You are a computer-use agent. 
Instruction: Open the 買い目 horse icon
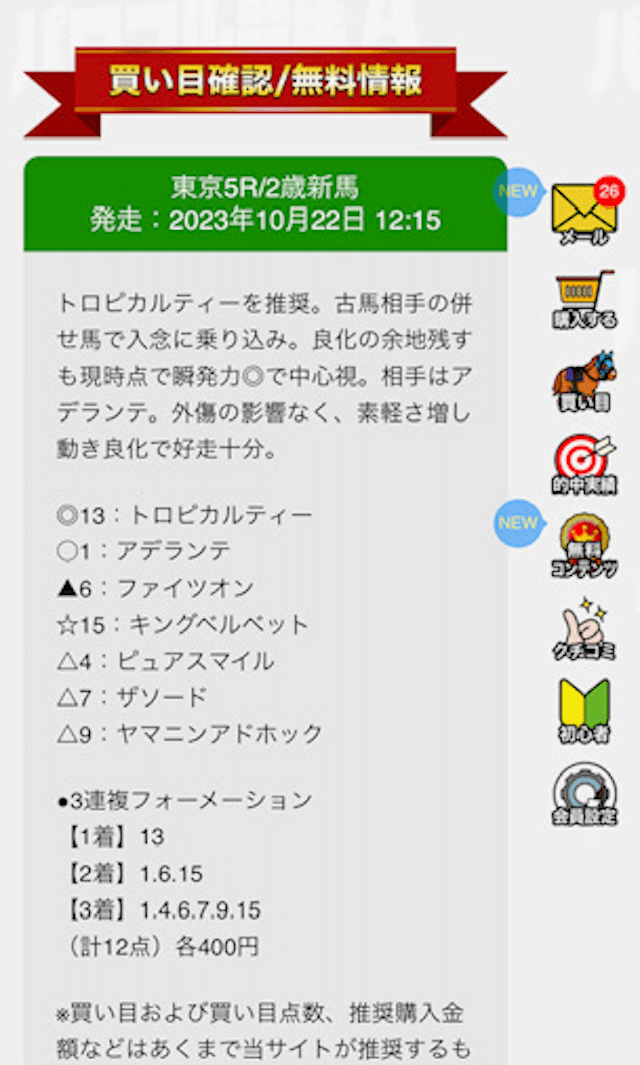point(585,382)
